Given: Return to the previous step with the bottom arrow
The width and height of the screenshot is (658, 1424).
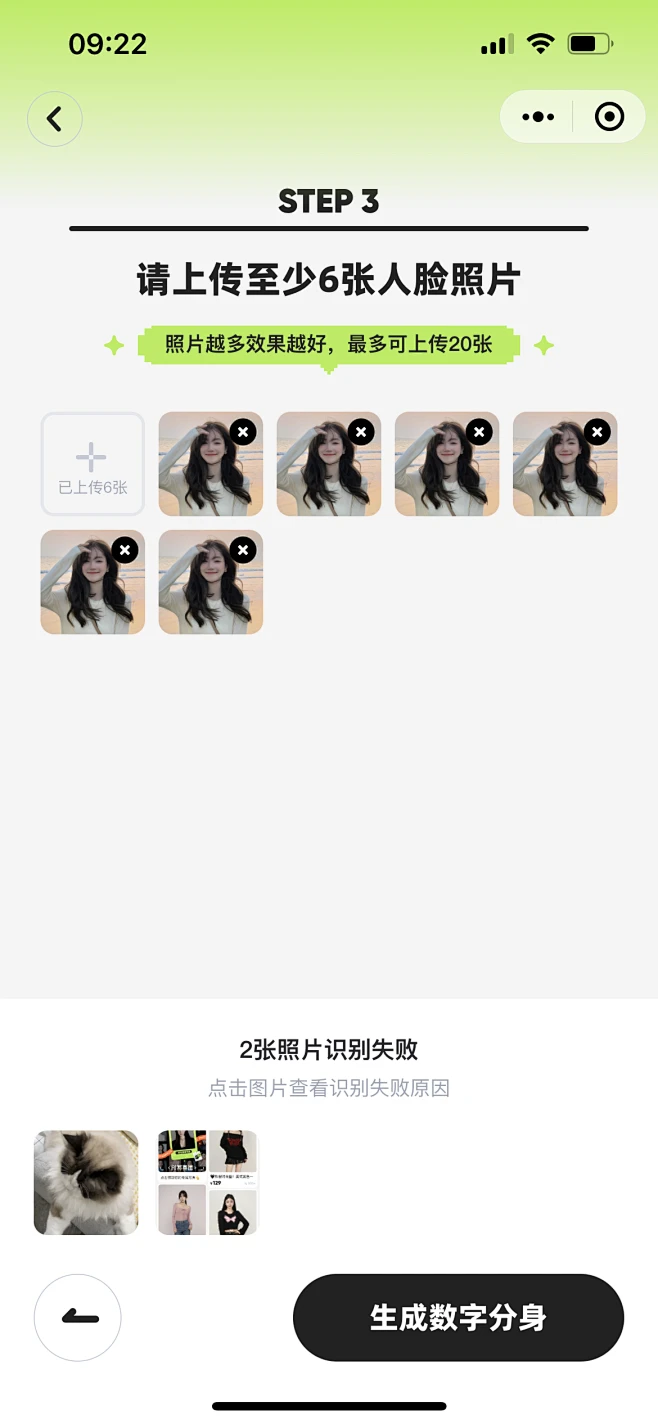Looking at the screenshot, I should click(78, 1318).
